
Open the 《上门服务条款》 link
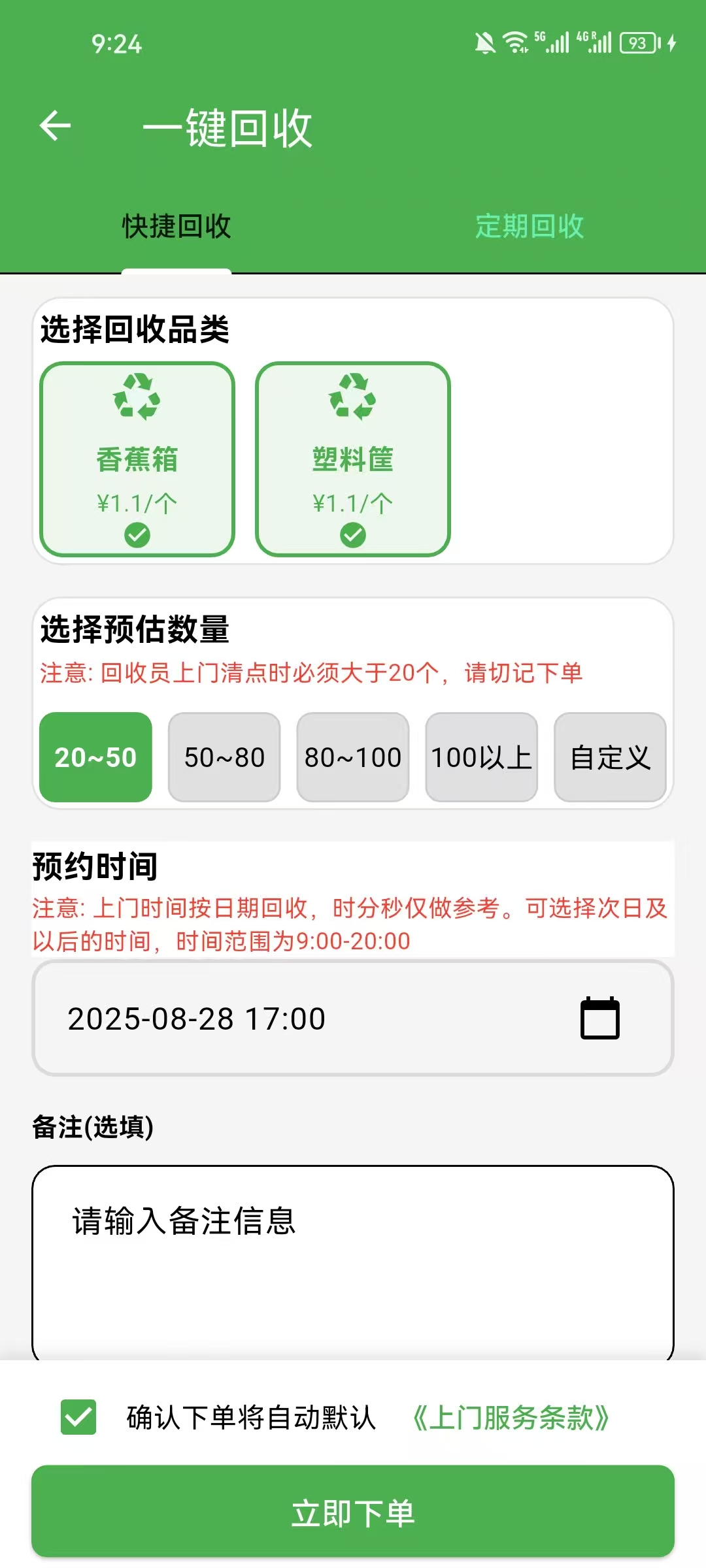click(x=511, y=1418)
